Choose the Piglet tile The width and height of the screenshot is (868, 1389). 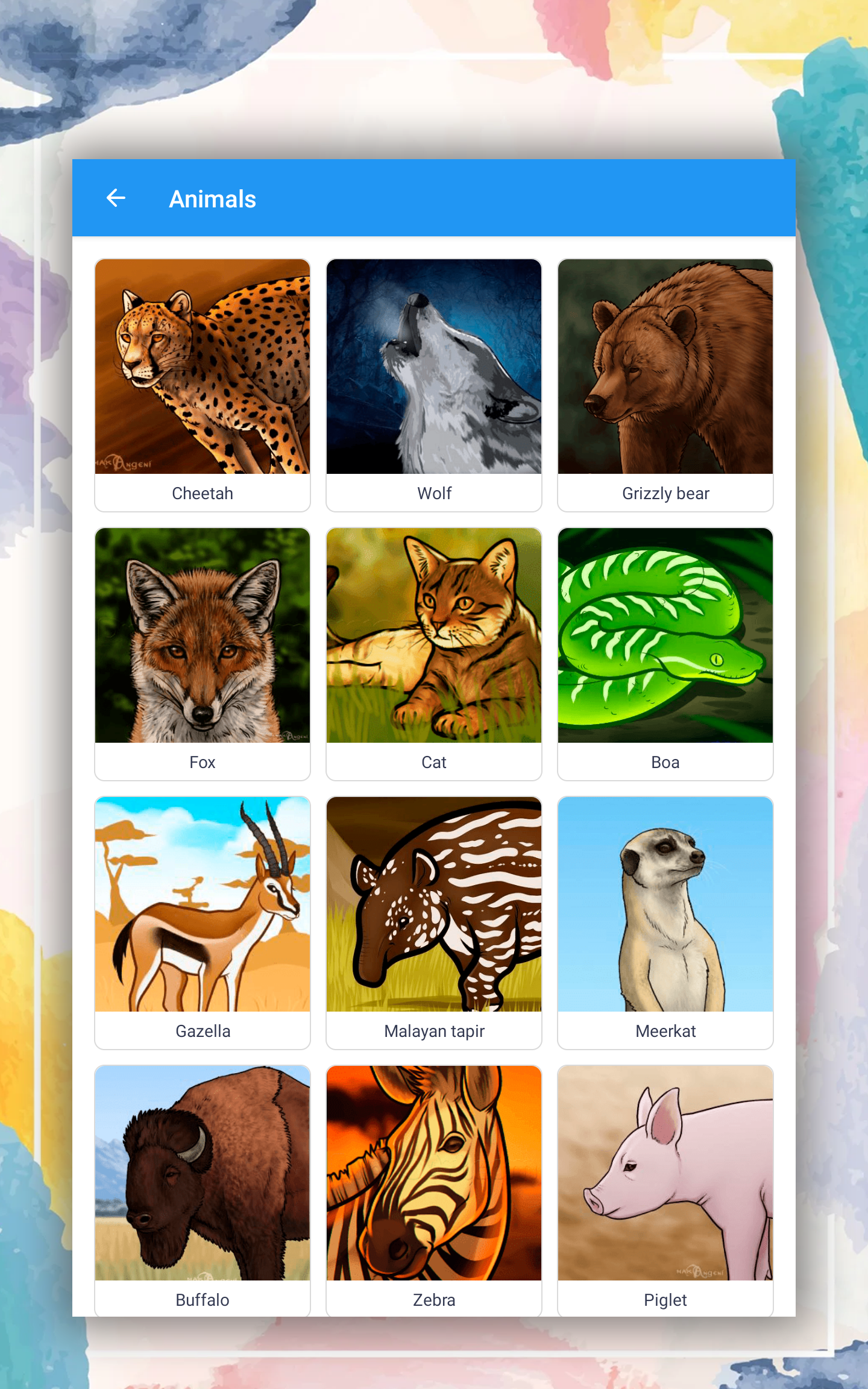pos(665,1191)
